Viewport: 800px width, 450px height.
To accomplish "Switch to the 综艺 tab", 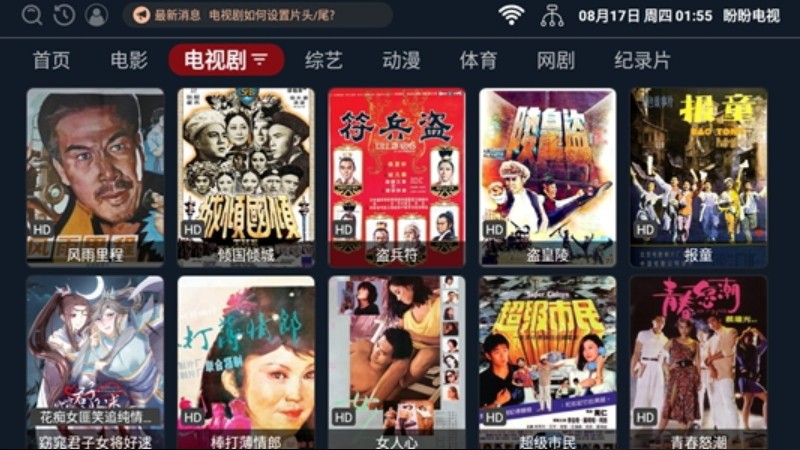I will pyautogui.click(x=324, y=60).
